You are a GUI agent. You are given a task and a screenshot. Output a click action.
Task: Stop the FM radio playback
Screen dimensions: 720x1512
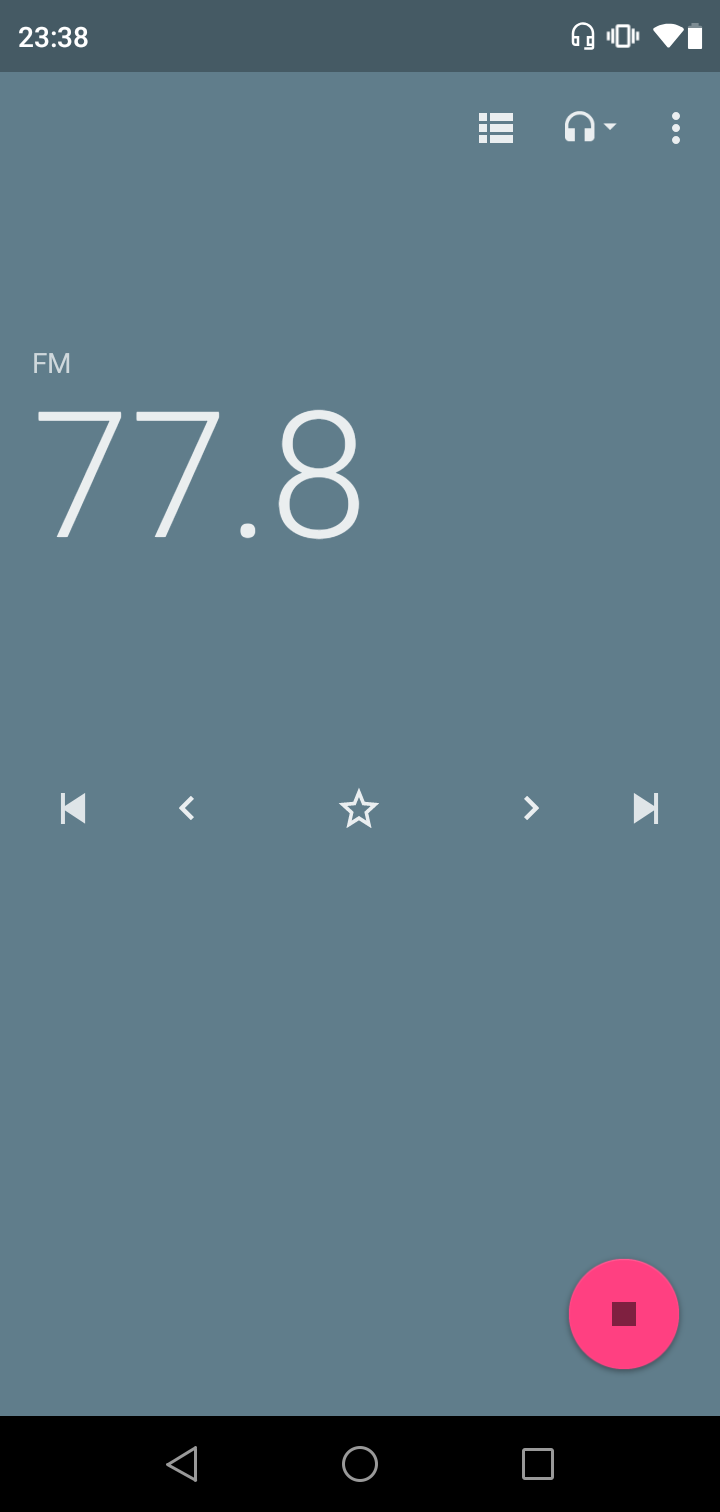click(x=624, y=1314)
